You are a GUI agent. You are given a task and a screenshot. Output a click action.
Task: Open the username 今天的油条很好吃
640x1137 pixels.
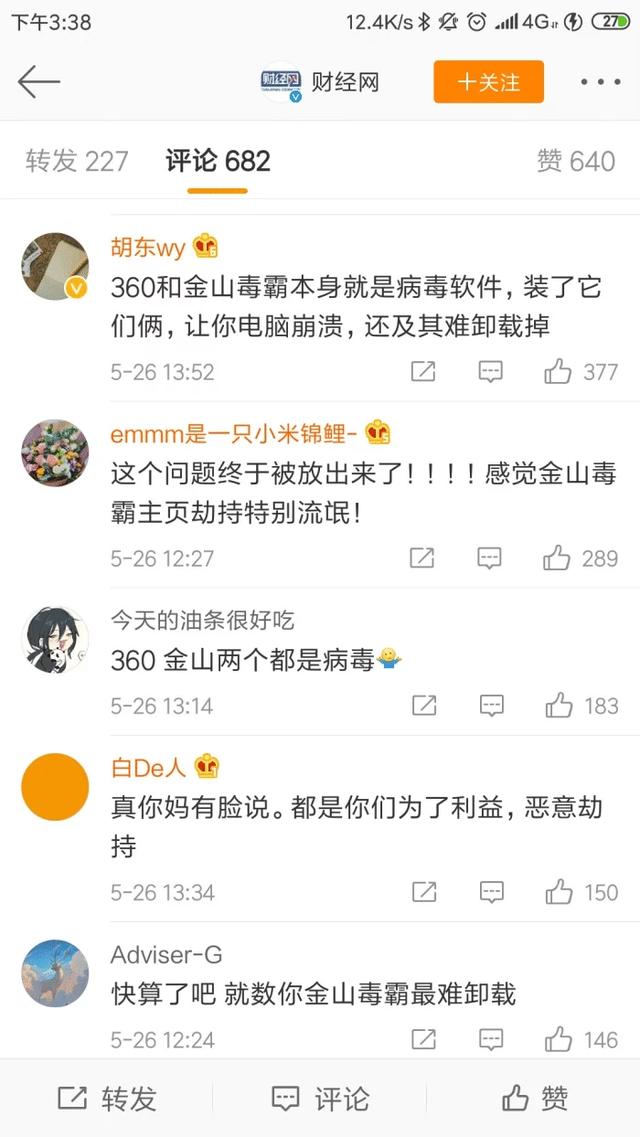[202, 620]
